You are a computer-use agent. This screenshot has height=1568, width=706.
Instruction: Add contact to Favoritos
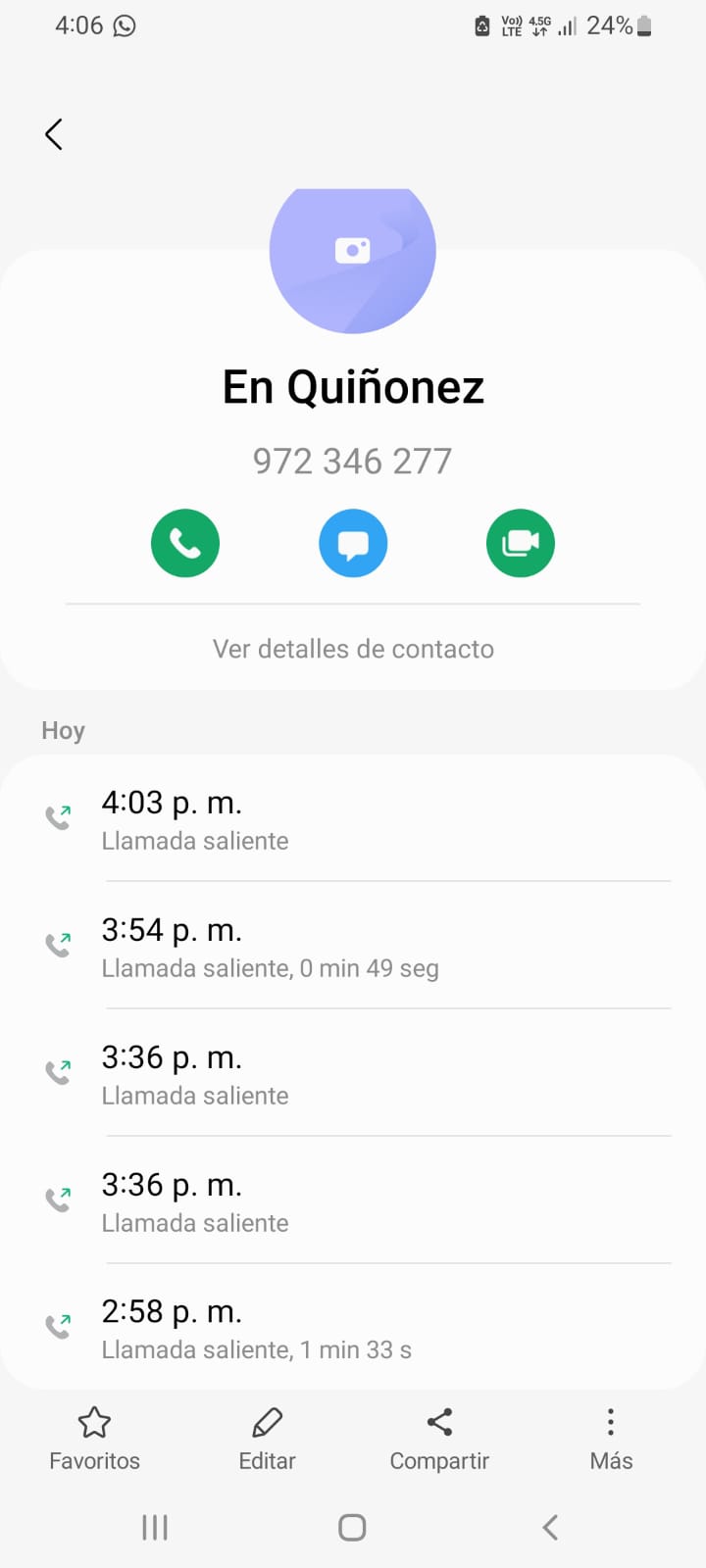(x=94, y=1439)
